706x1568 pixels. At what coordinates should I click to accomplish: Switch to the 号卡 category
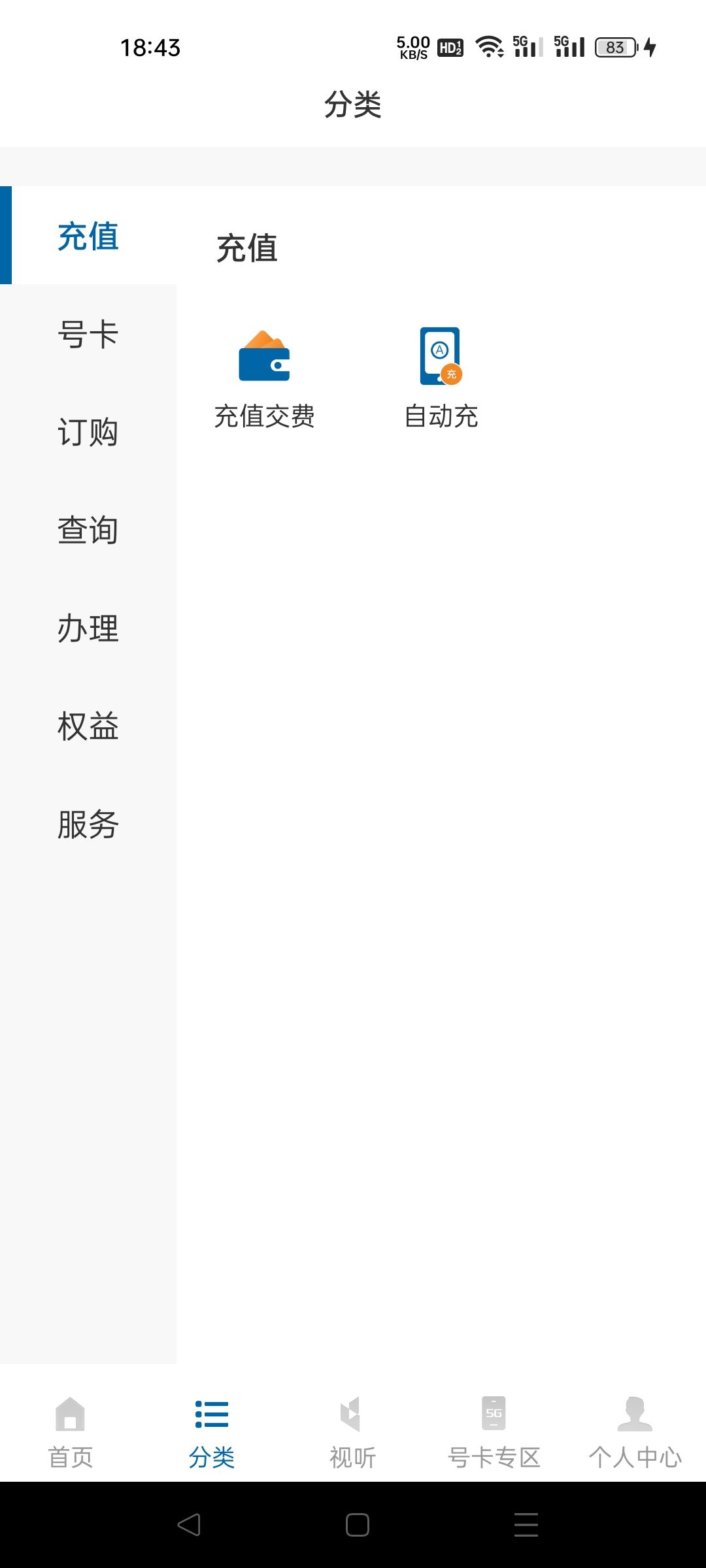click(x=88, y=334)
